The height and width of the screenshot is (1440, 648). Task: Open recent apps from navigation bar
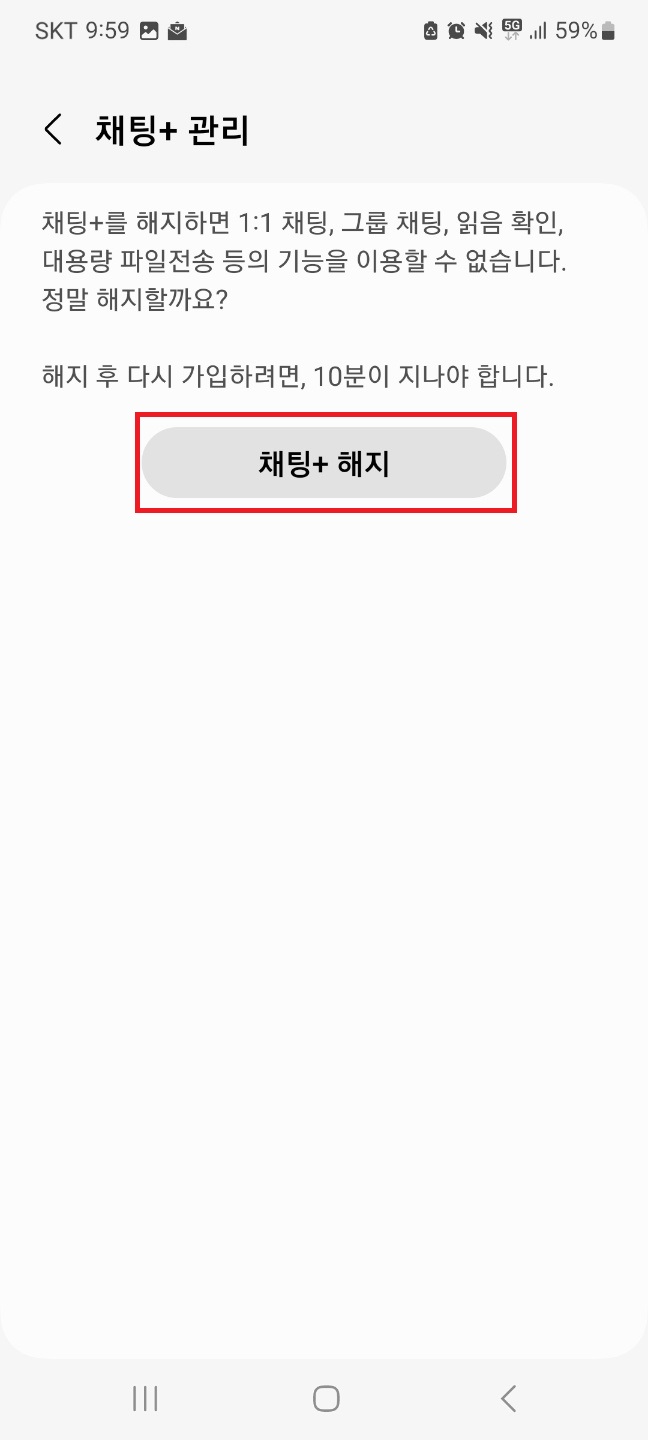pyautogui.click(x=145, y=1398)
